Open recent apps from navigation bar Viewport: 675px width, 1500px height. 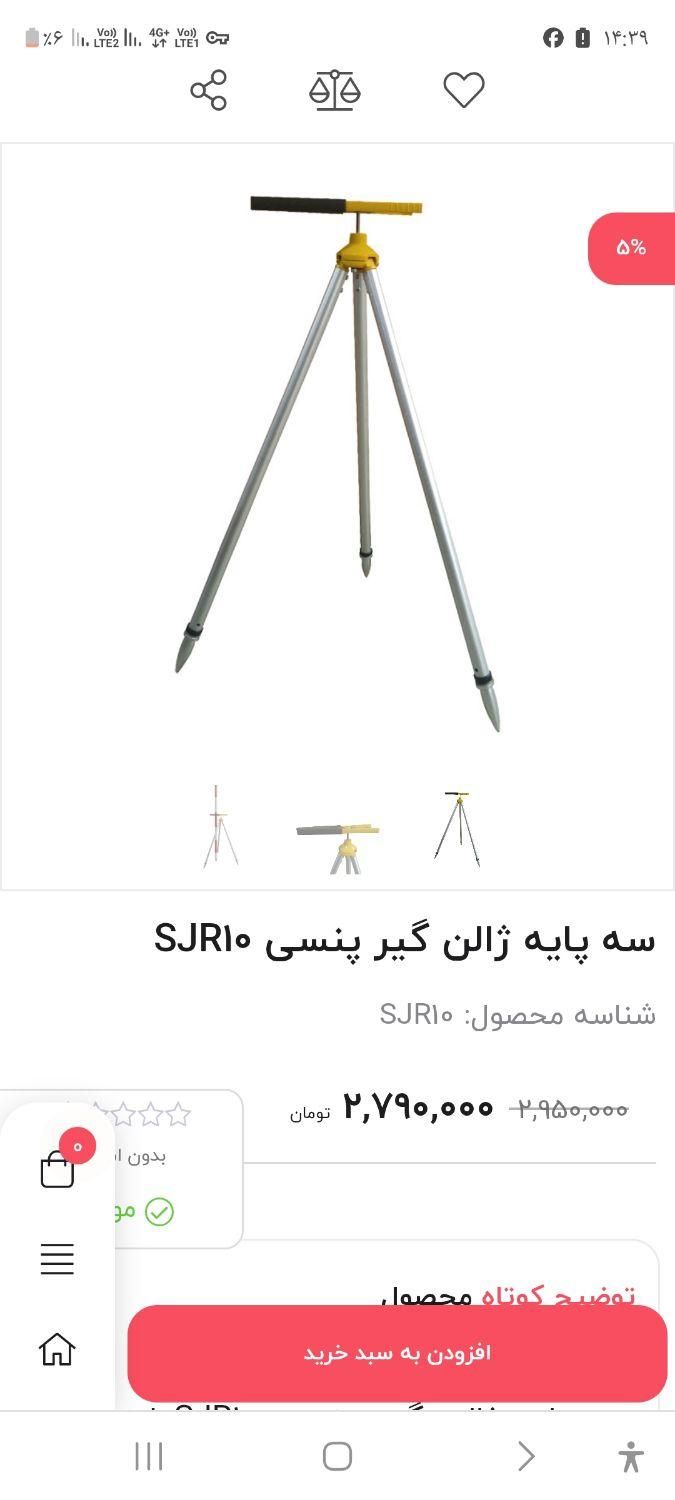[149, 1456]
